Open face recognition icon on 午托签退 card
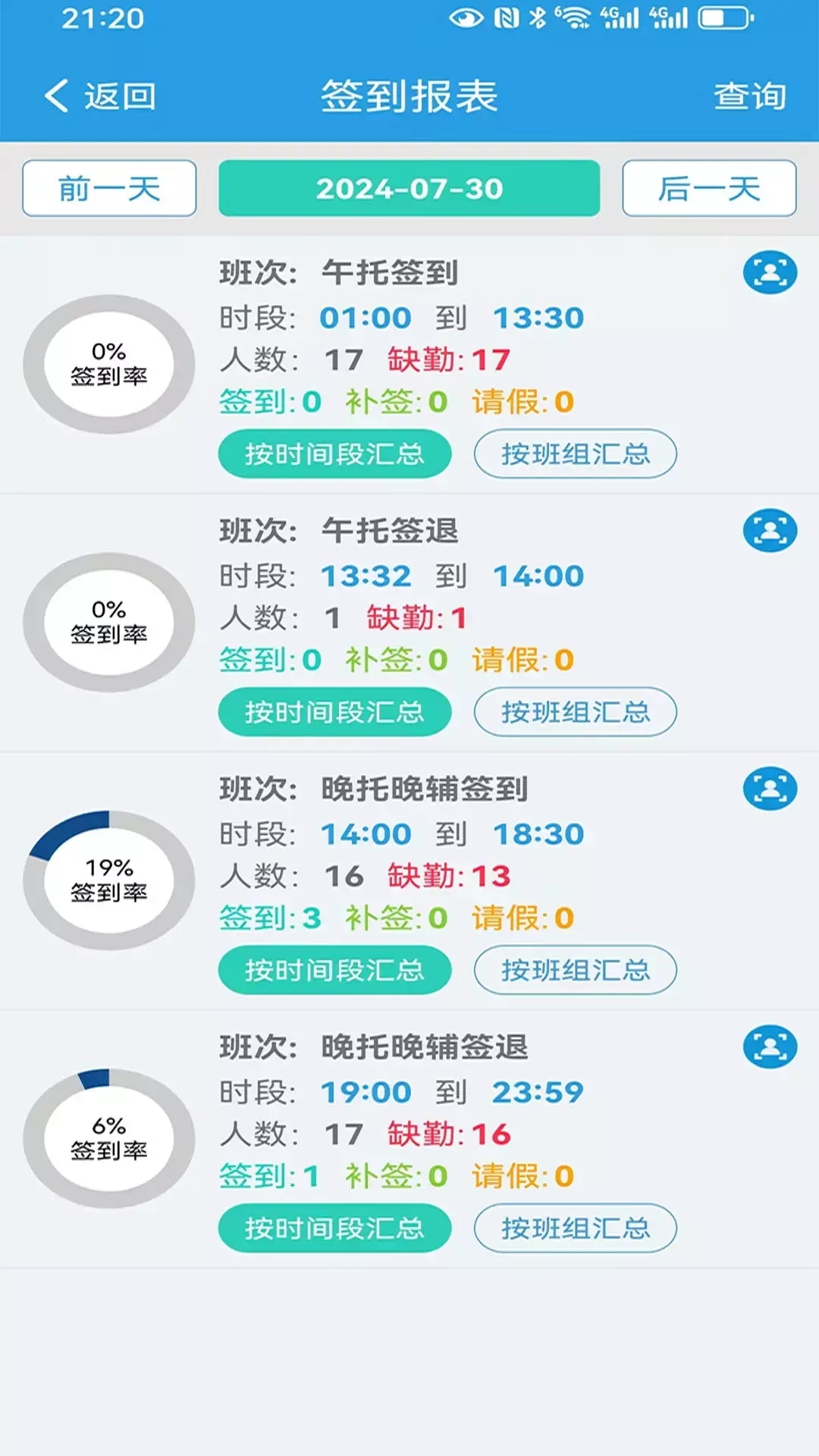The height and width of the screenshot is (1456, 819). [770, 529]
